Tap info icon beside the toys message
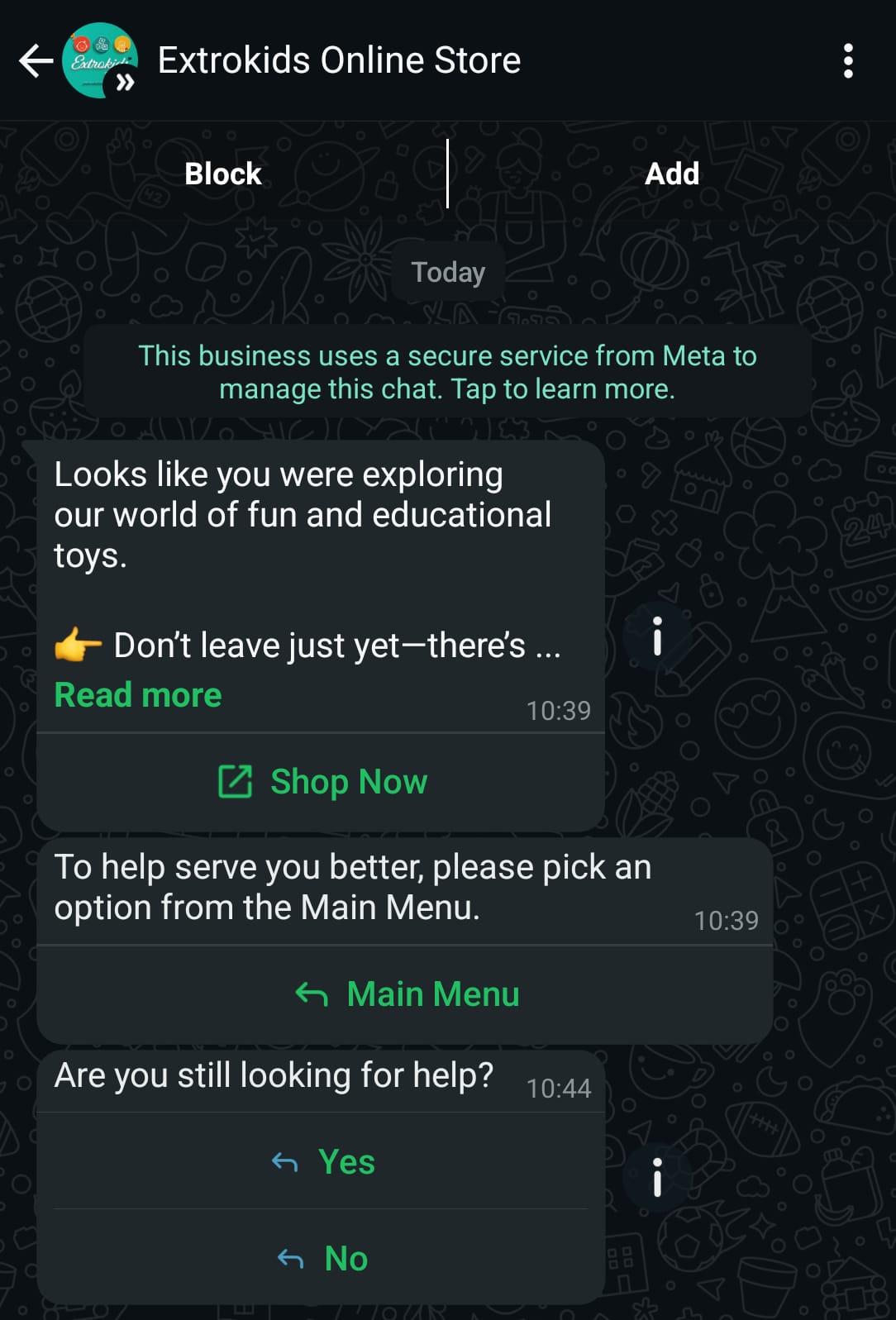Viewport: 896px width, 1320px height. click(x=657, y=636)
